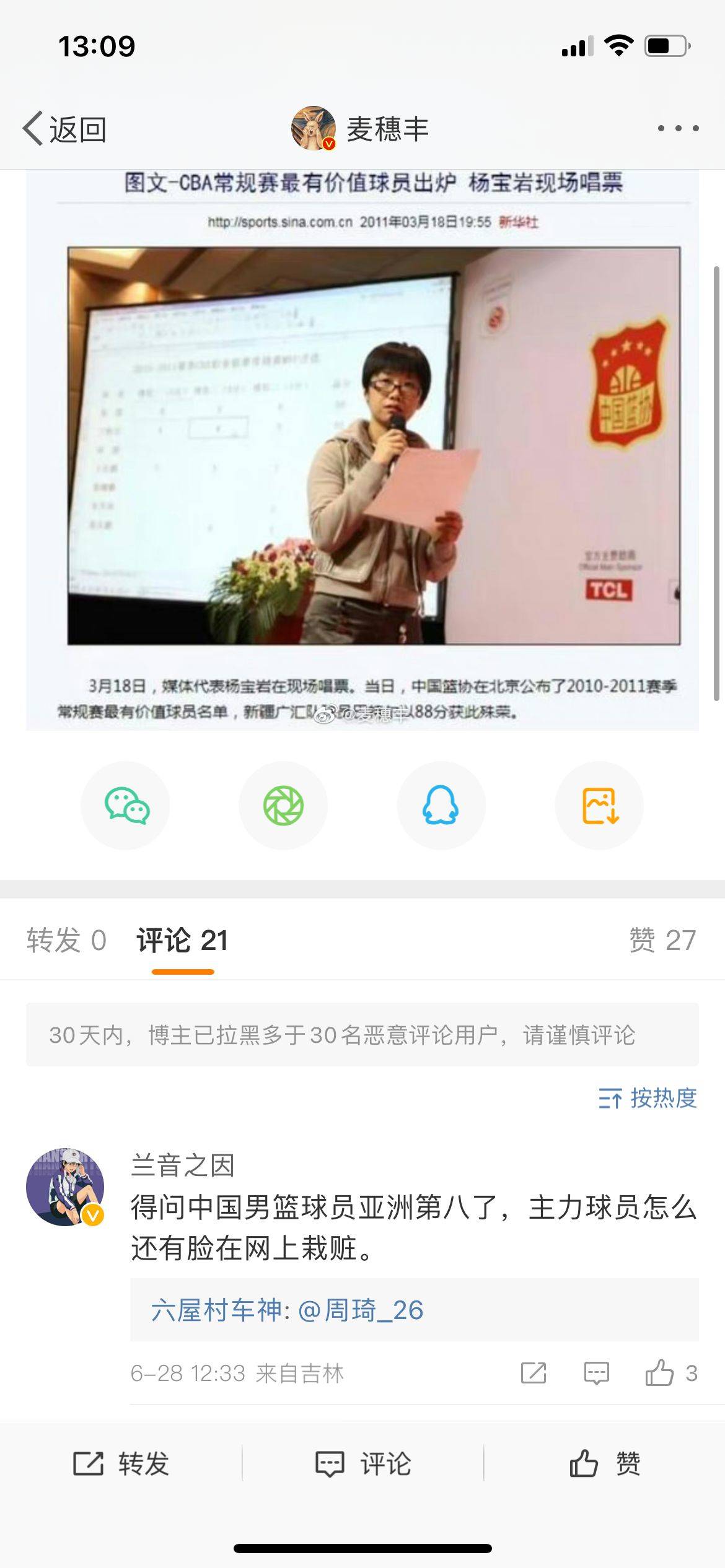Select the 评论 21 tab

pyautogui.click(x=182, y=940)
